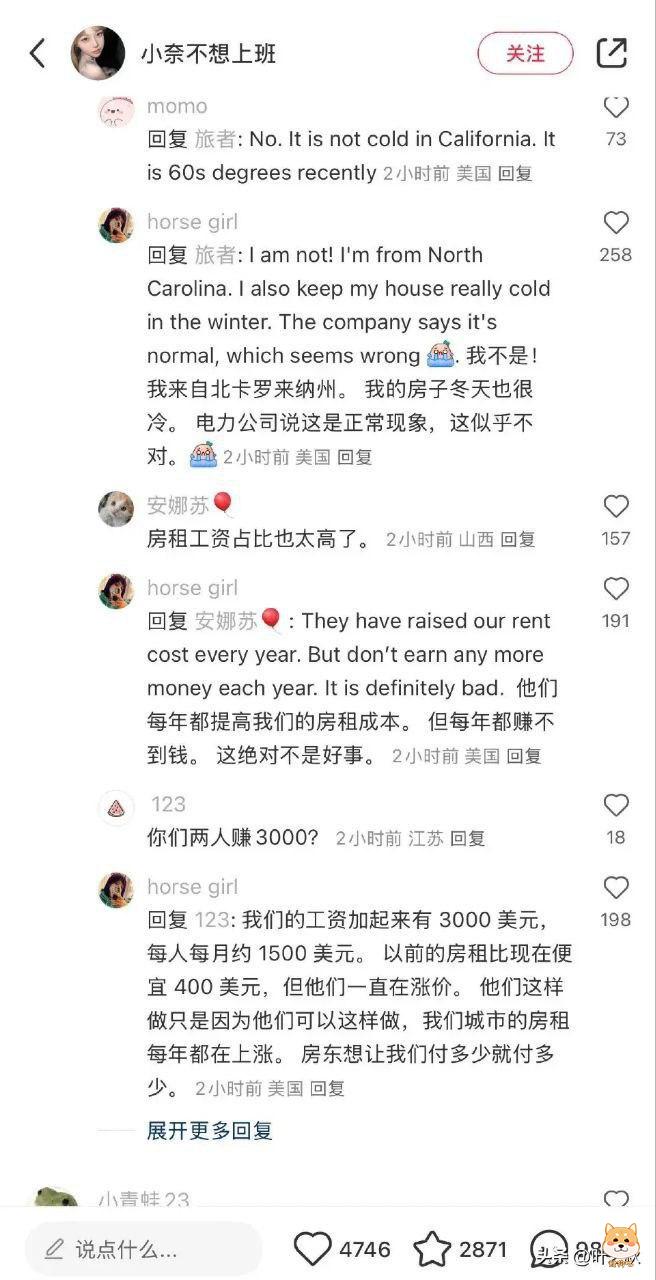This screenshot has width=656, height=1280.
Task: Like horse girl's reply about rent raises
Action: (x=616, y=589)
